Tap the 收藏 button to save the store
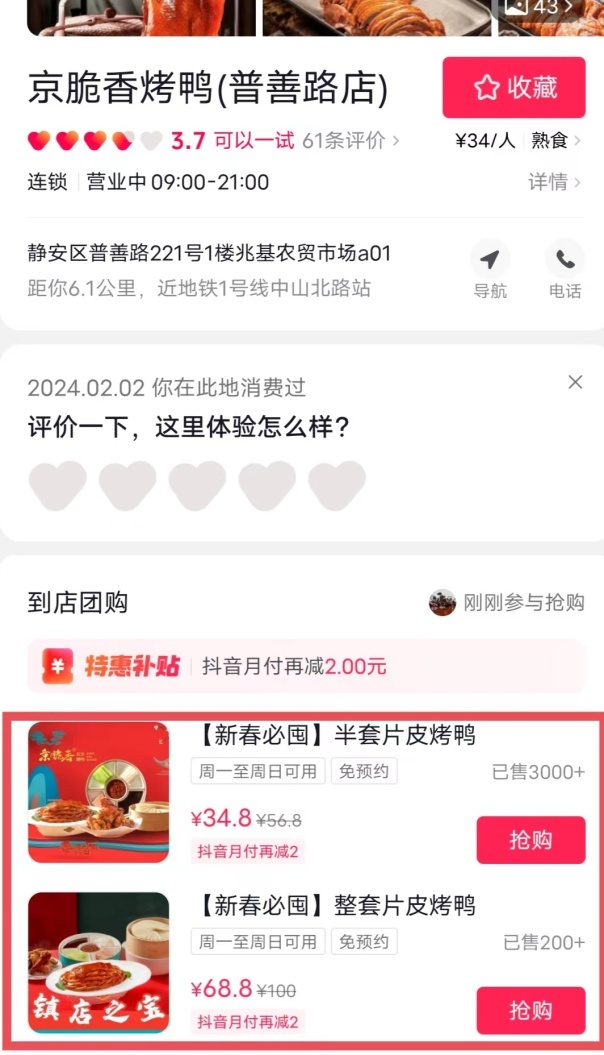The width and height of the screenshot is (604, 1055). pyautogui.click(x=514, y=88)
